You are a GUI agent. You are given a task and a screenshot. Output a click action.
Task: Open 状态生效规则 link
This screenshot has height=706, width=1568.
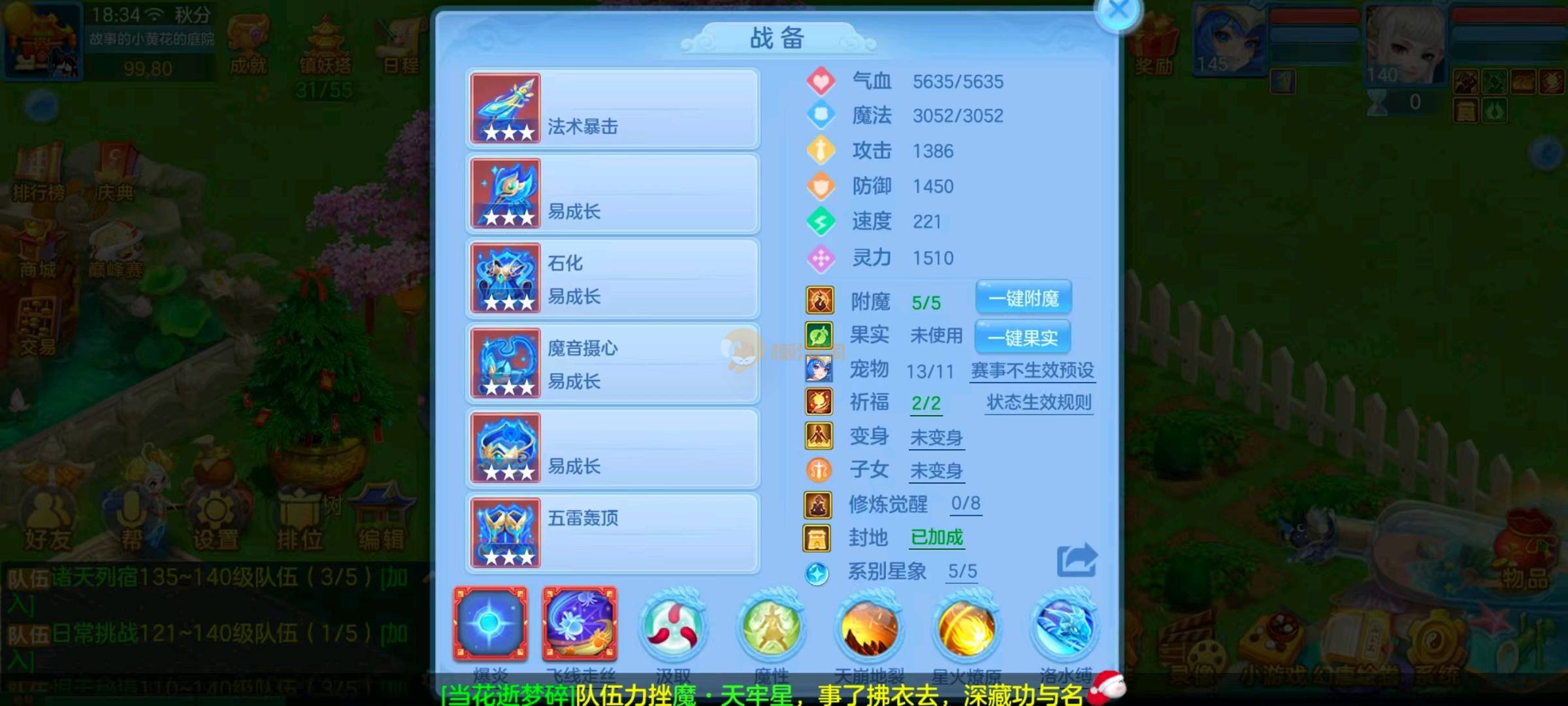1039,403
